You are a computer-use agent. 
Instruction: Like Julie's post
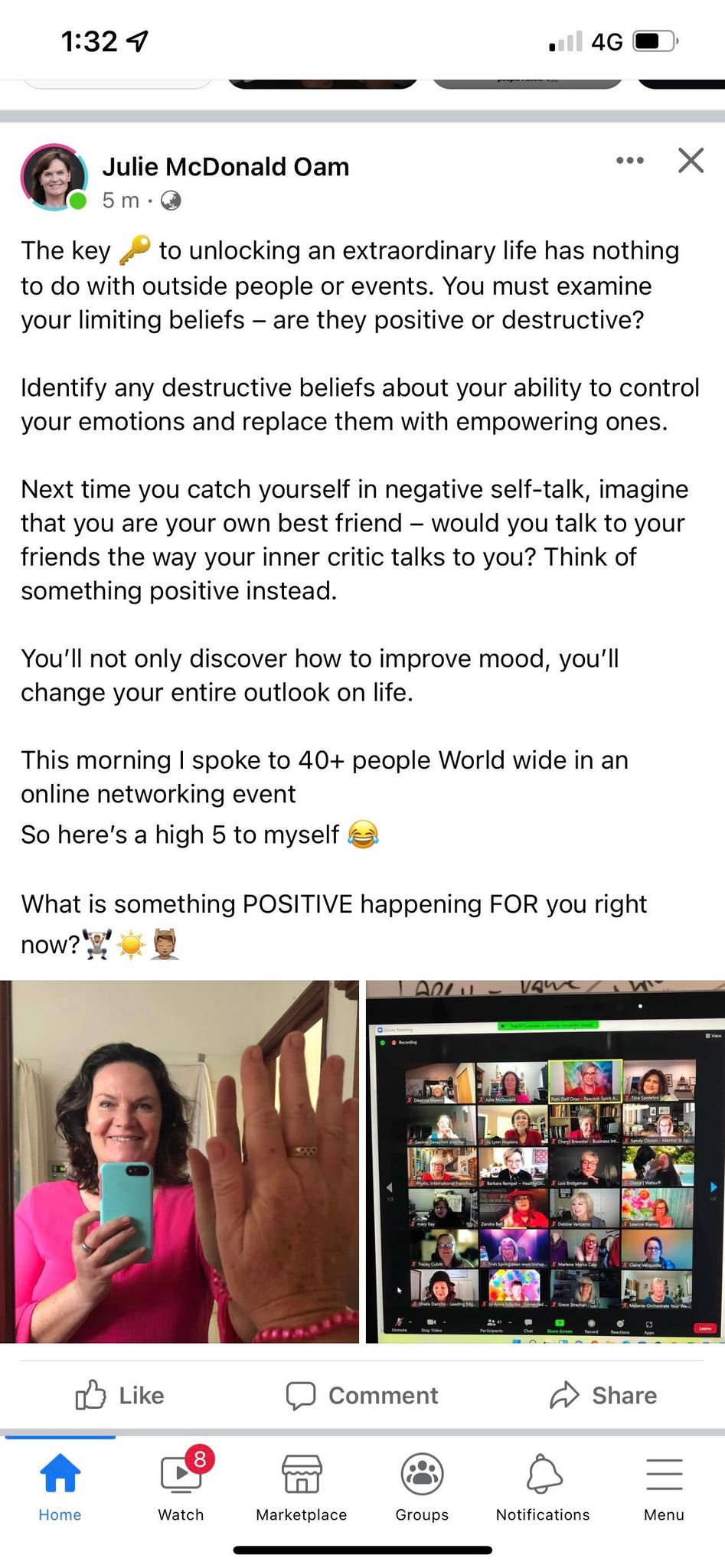coord(120,1395)
